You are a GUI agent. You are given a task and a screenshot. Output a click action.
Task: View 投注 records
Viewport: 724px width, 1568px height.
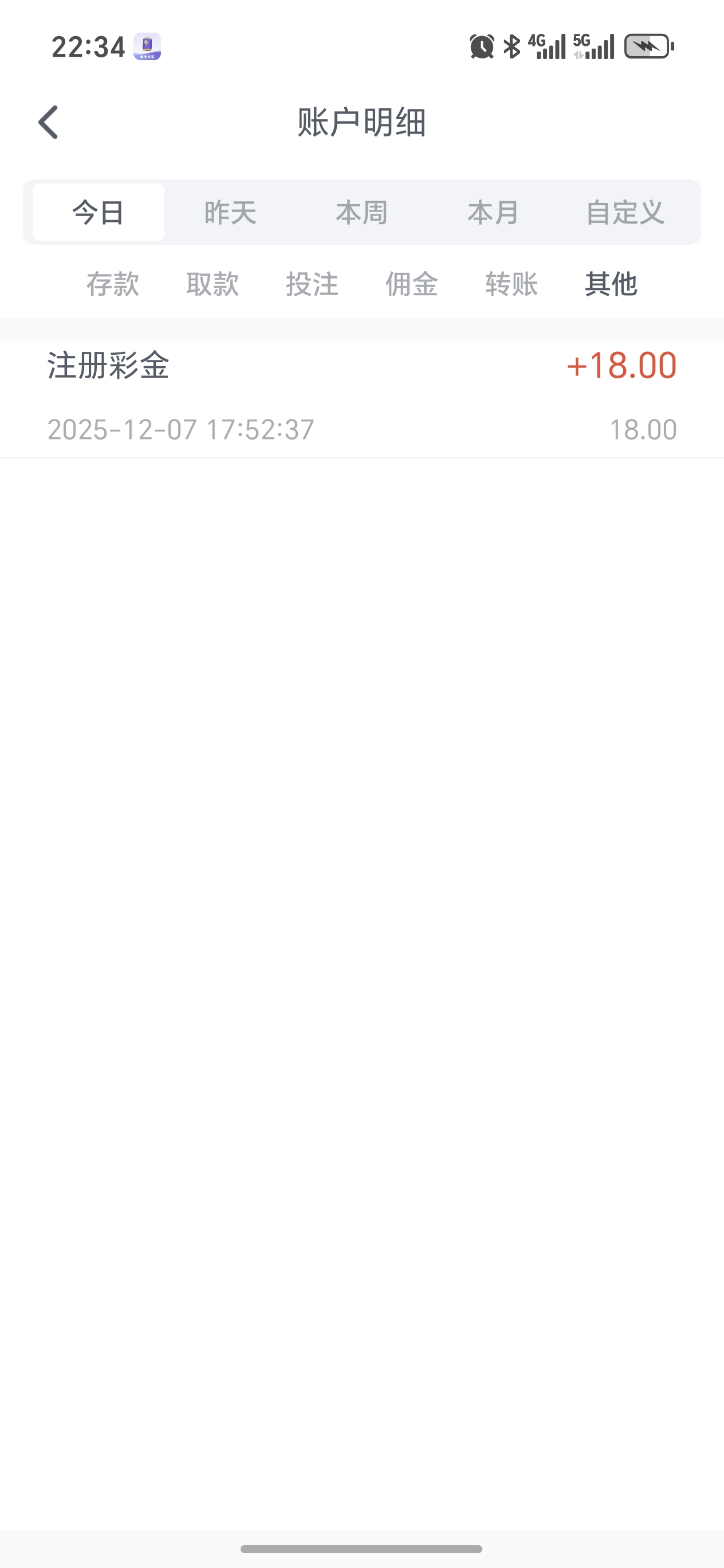[312, 284]
